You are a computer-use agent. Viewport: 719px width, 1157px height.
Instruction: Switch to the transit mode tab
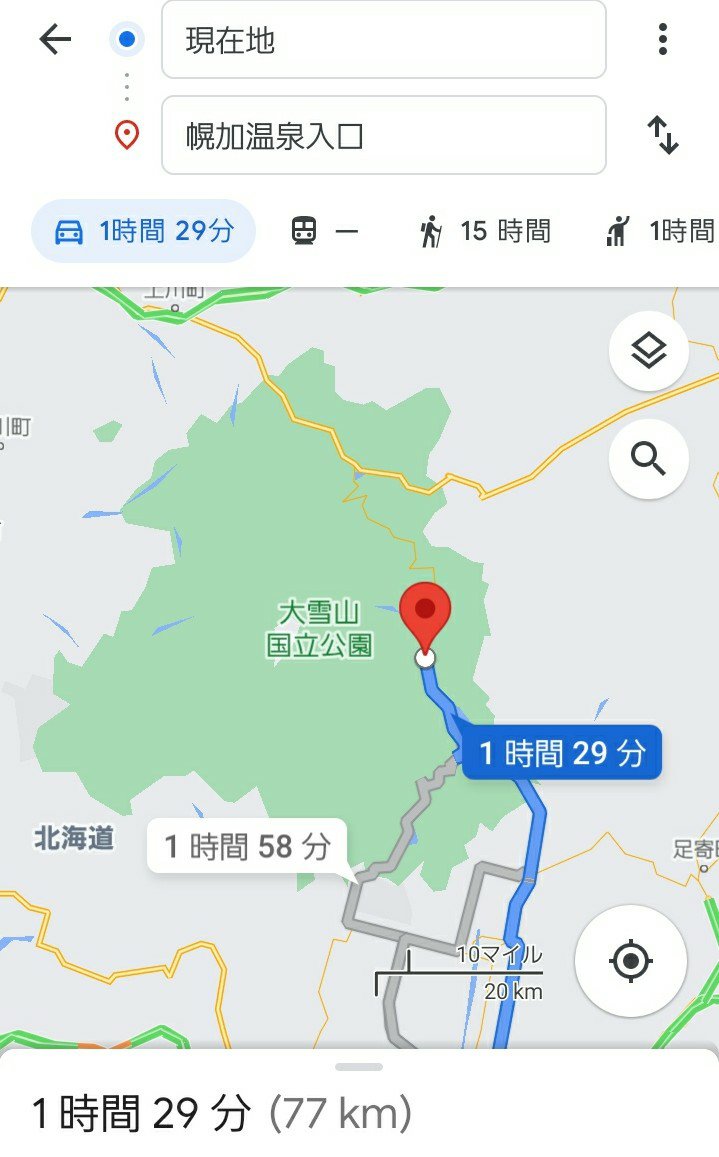[324, 232]
